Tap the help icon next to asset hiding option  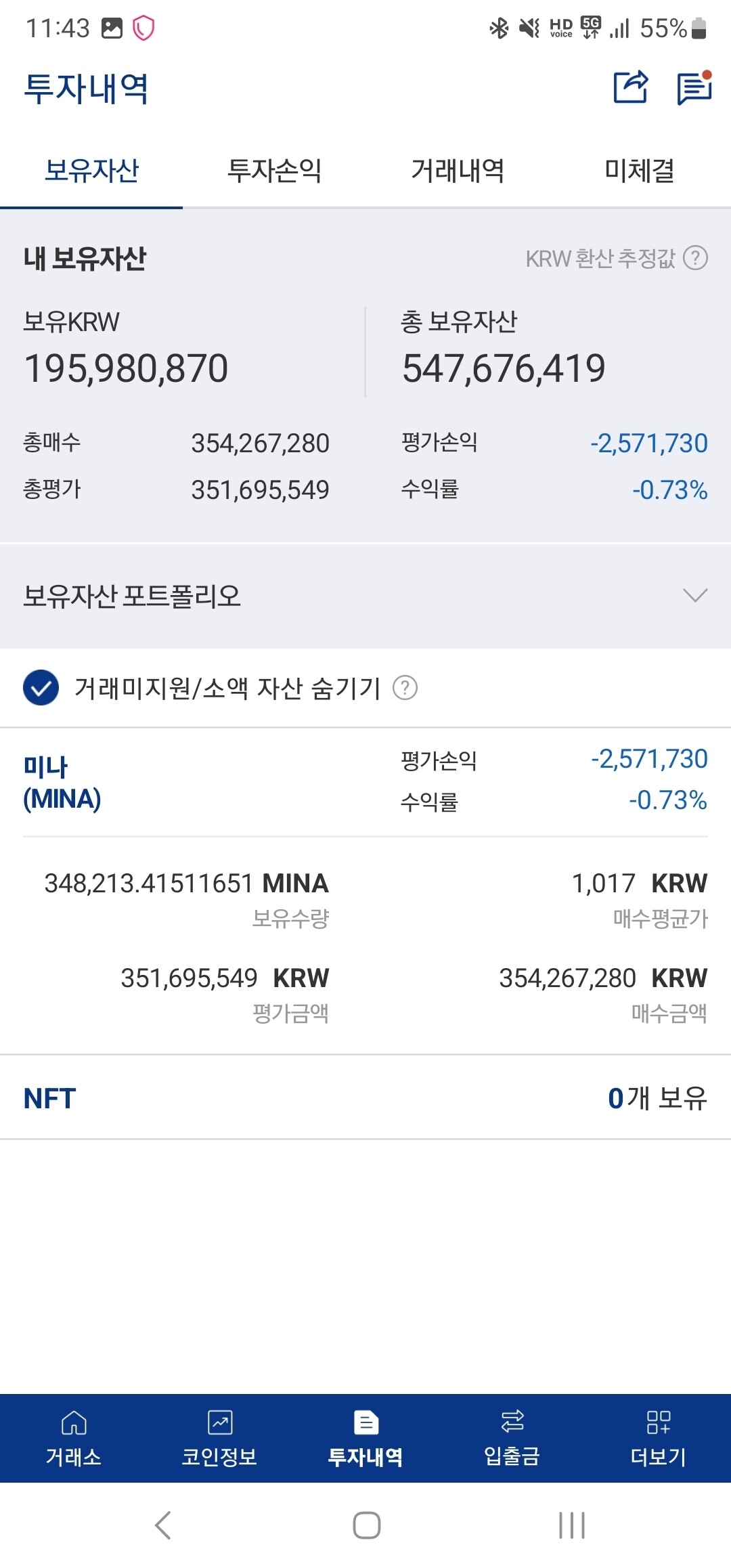pos(405,689)
